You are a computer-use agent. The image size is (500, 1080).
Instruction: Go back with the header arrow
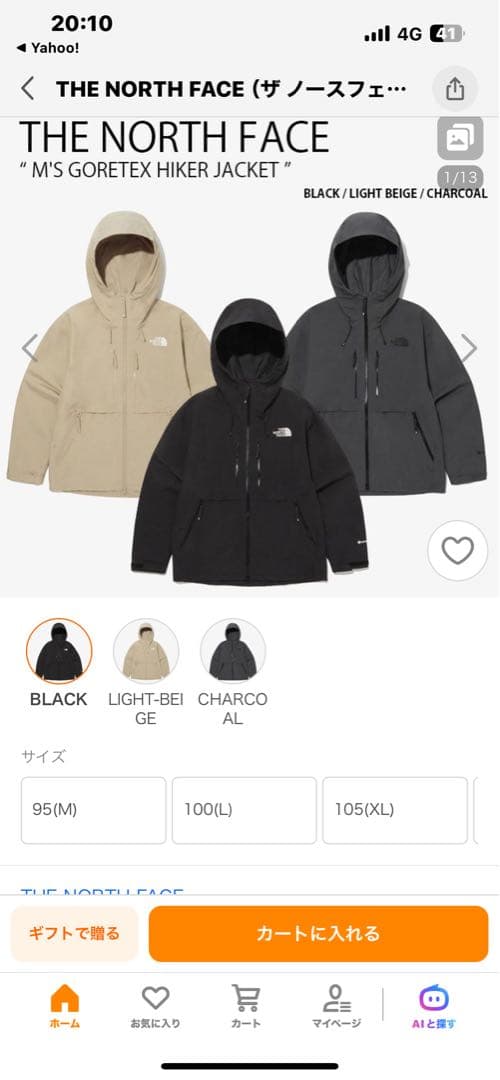(x=28, y=89)
